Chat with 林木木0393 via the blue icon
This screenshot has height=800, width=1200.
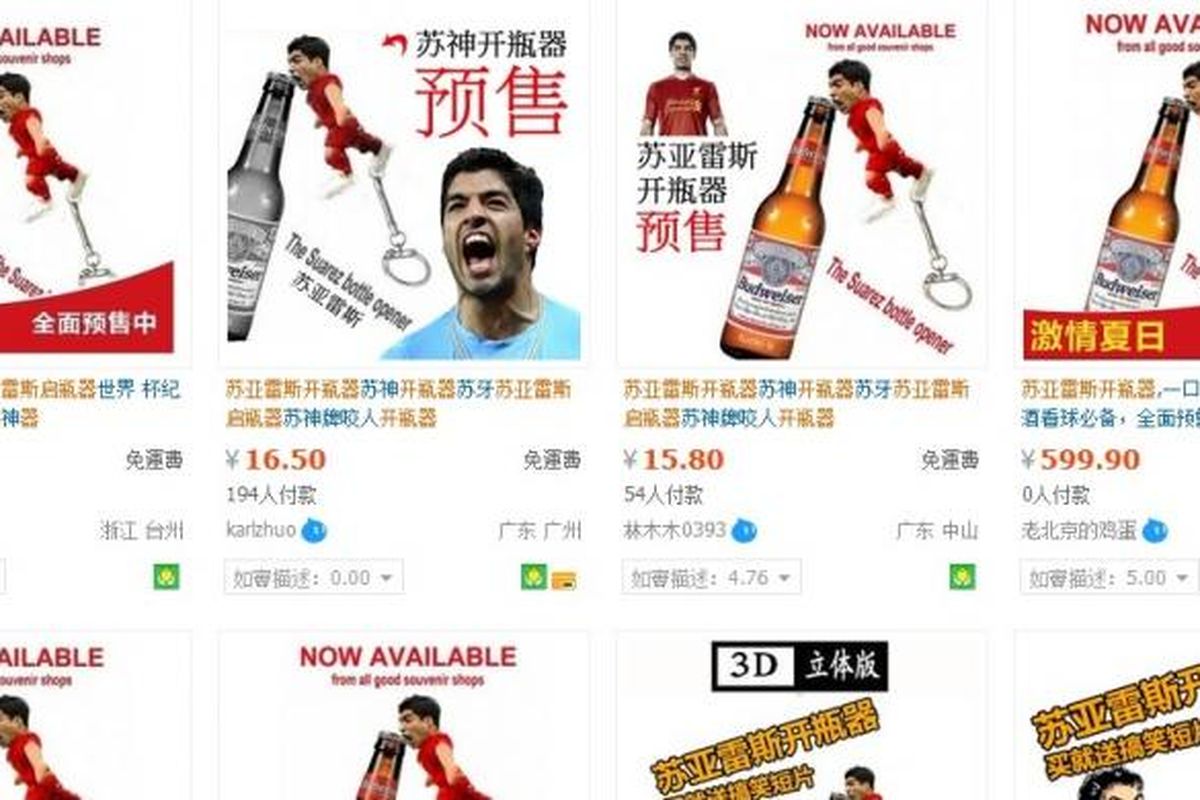click(743, 531)
